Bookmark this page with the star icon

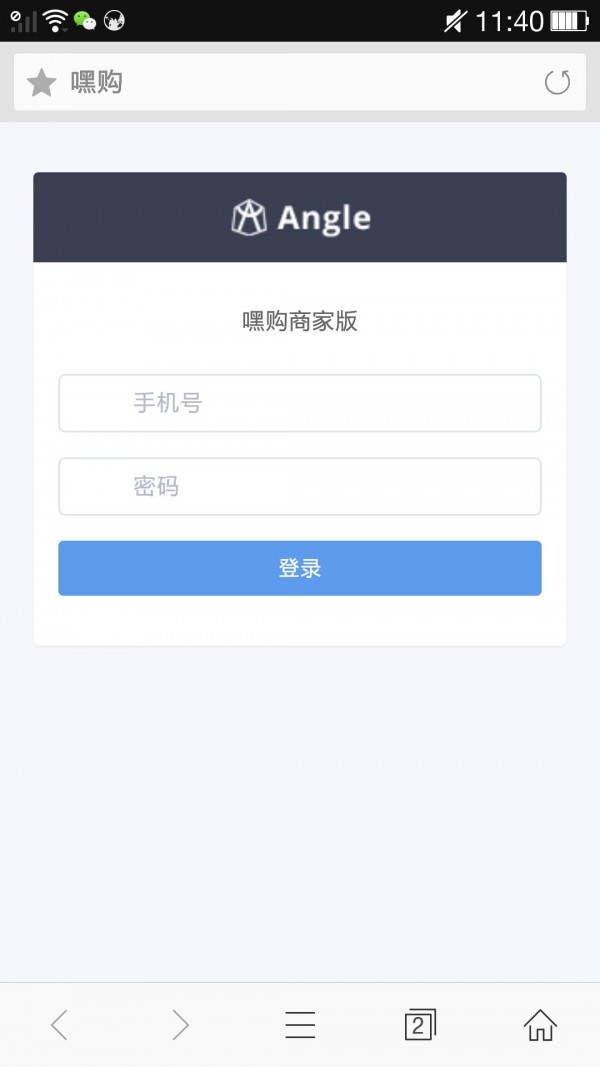(x=41, y=82)
